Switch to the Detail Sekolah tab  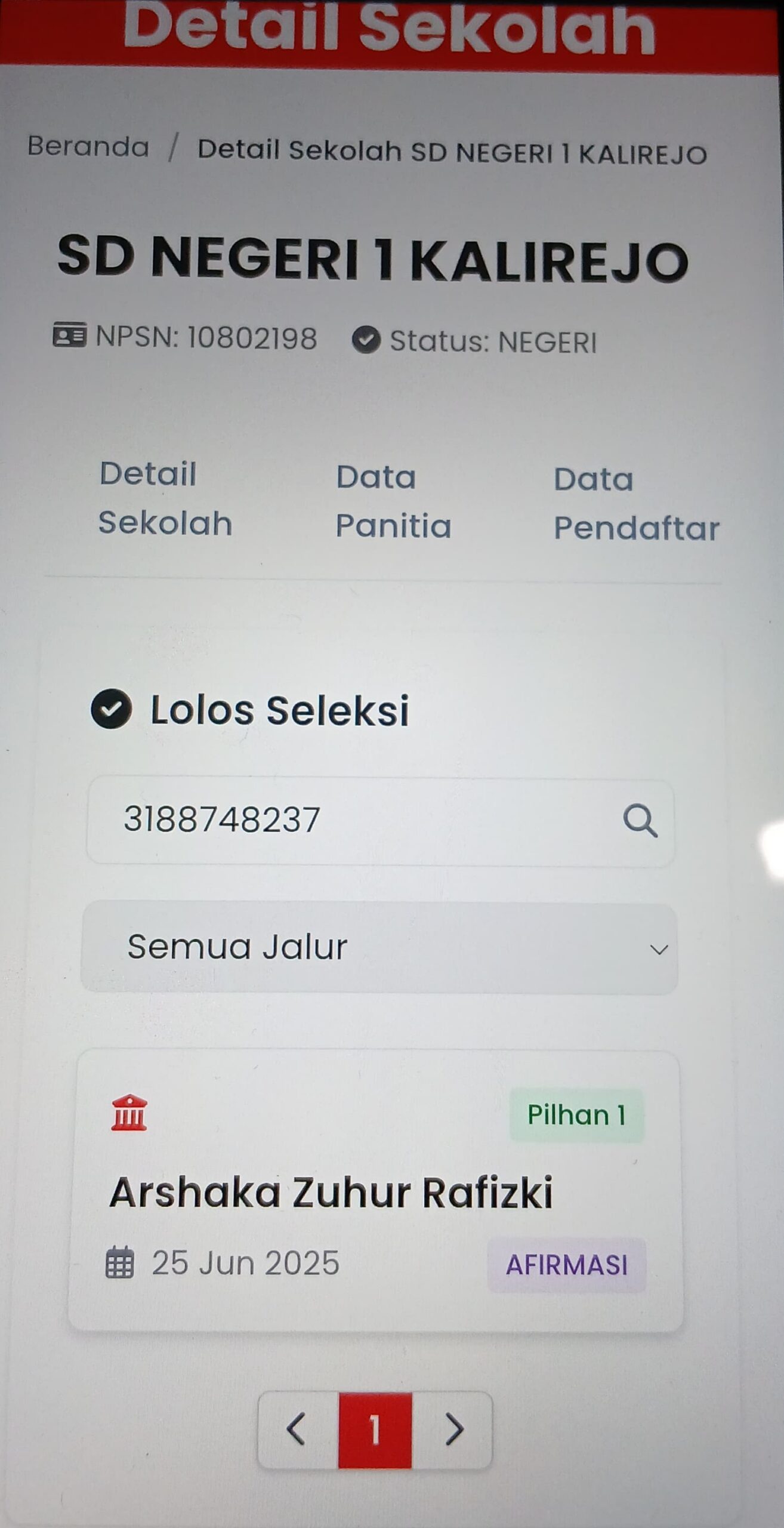click(x=165, y=499)
